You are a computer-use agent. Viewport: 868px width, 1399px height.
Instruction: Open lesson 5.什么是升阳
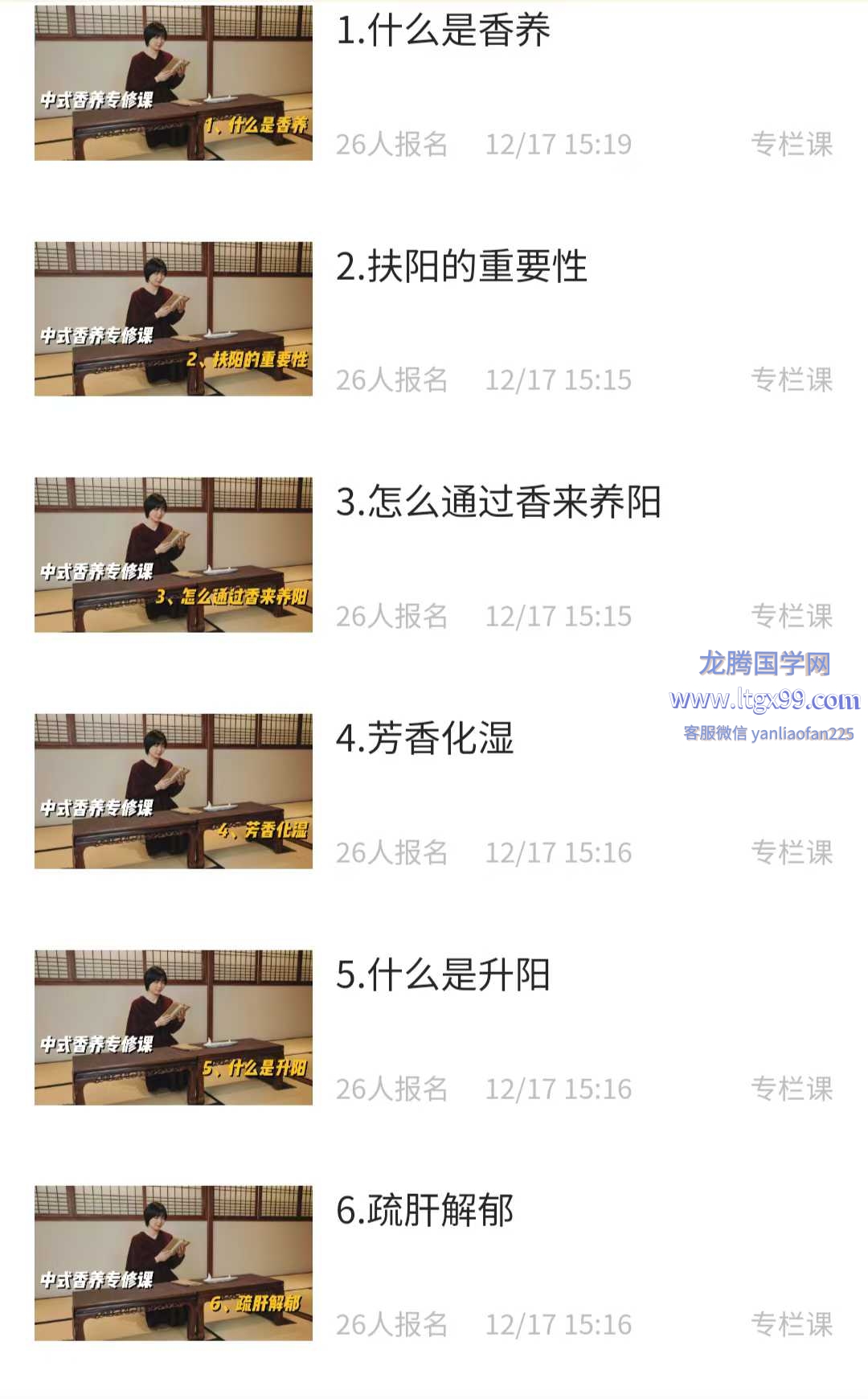tap(443, 975)
